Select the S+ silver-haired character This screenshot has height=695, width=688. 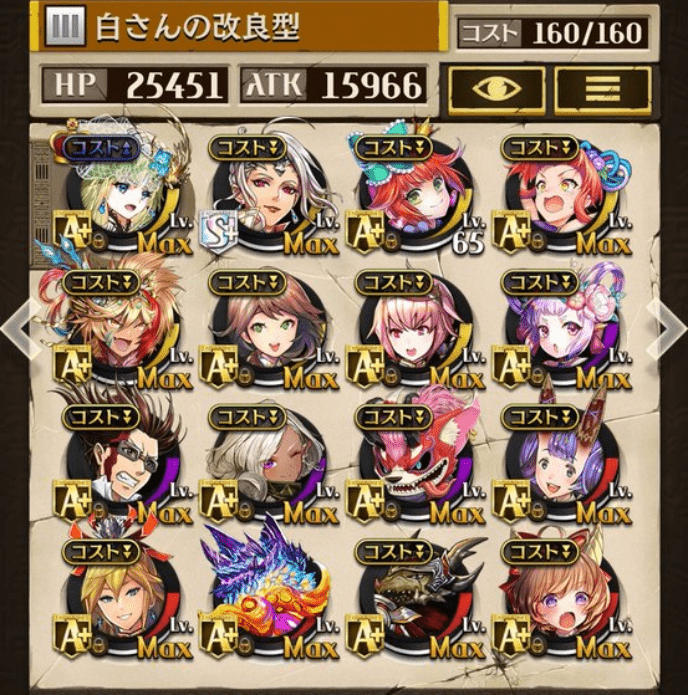(267, 197)
